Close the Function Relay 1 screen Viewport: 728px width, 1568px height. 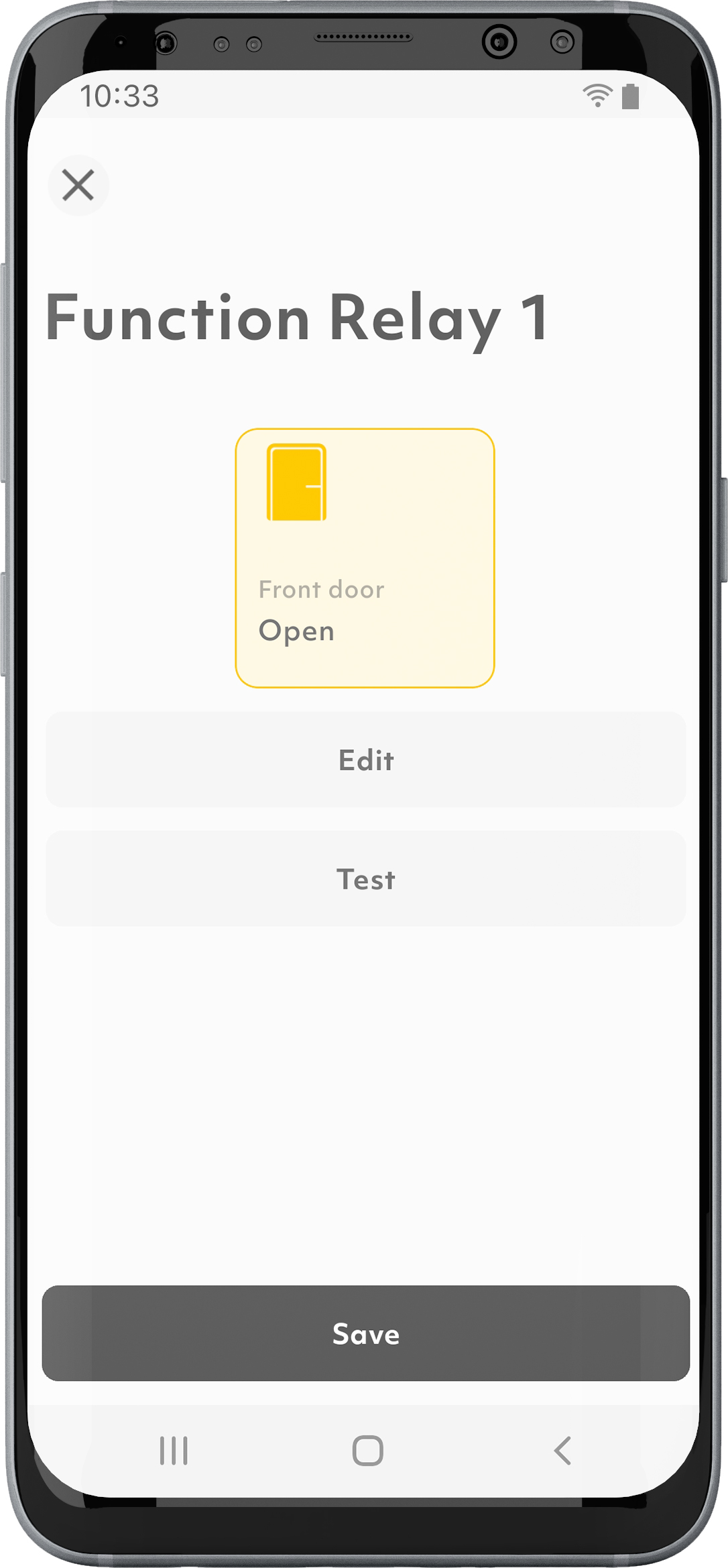click(78, 185)
